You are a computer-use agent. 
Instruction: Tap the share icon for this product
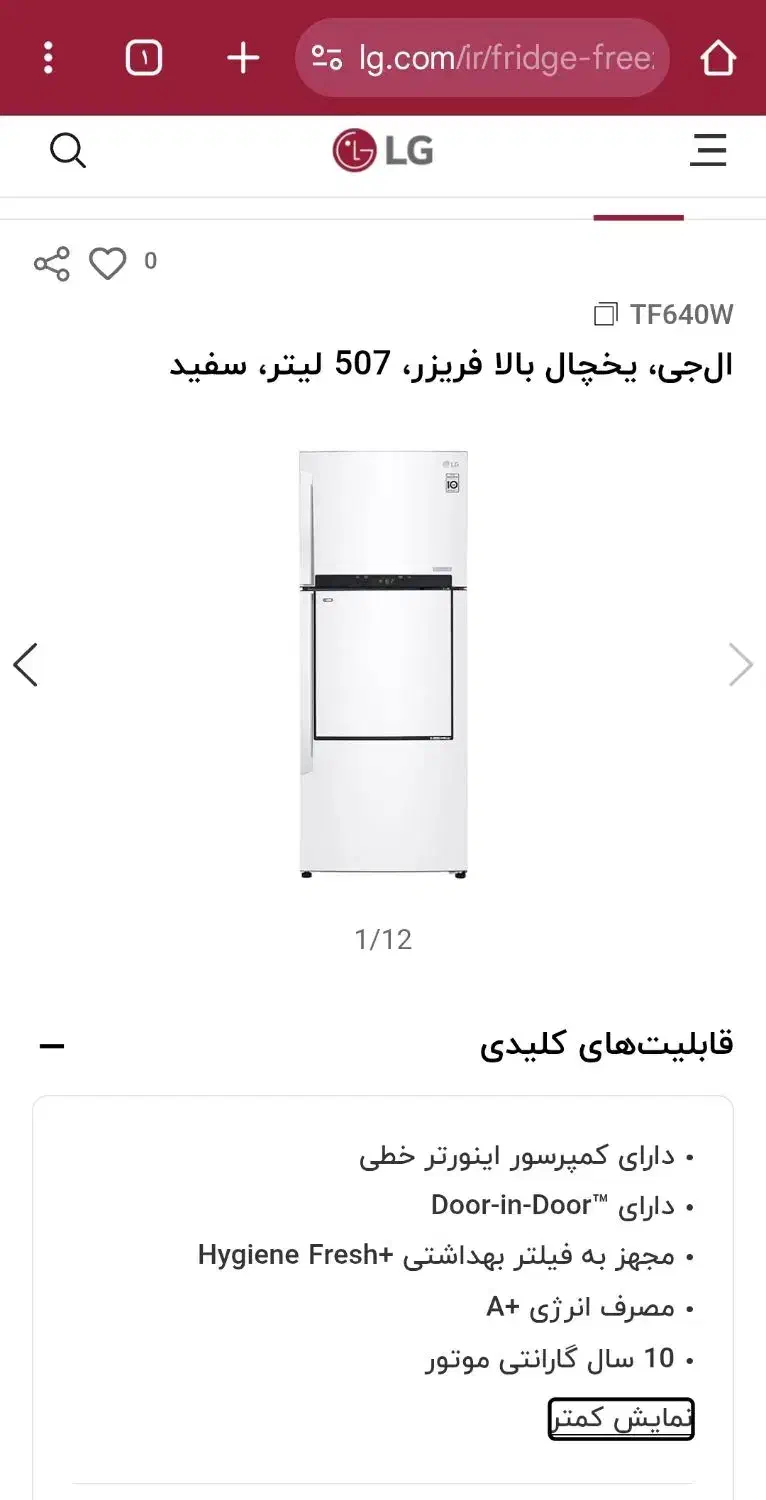click(53, 262)
